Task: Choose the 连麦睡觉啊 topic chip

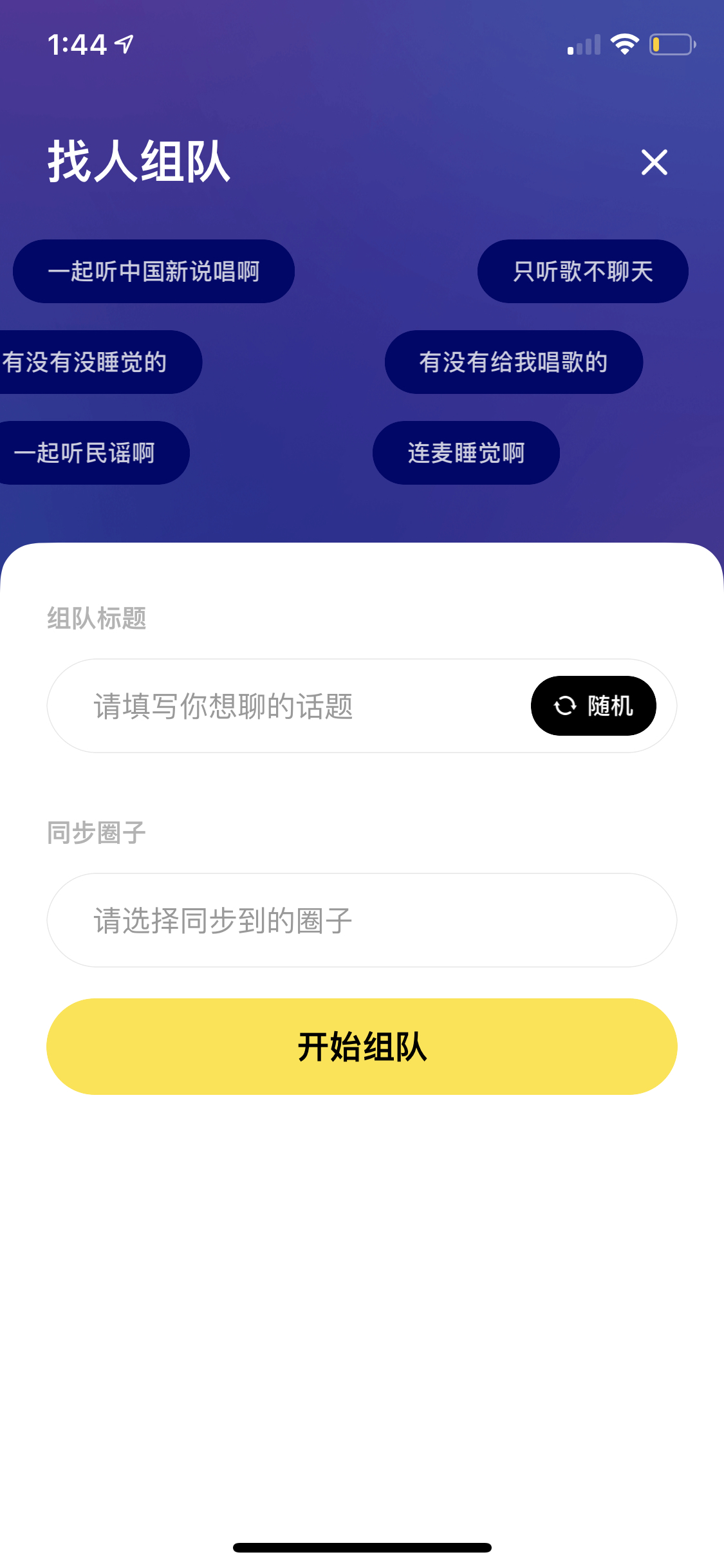Action: [466, 453]
